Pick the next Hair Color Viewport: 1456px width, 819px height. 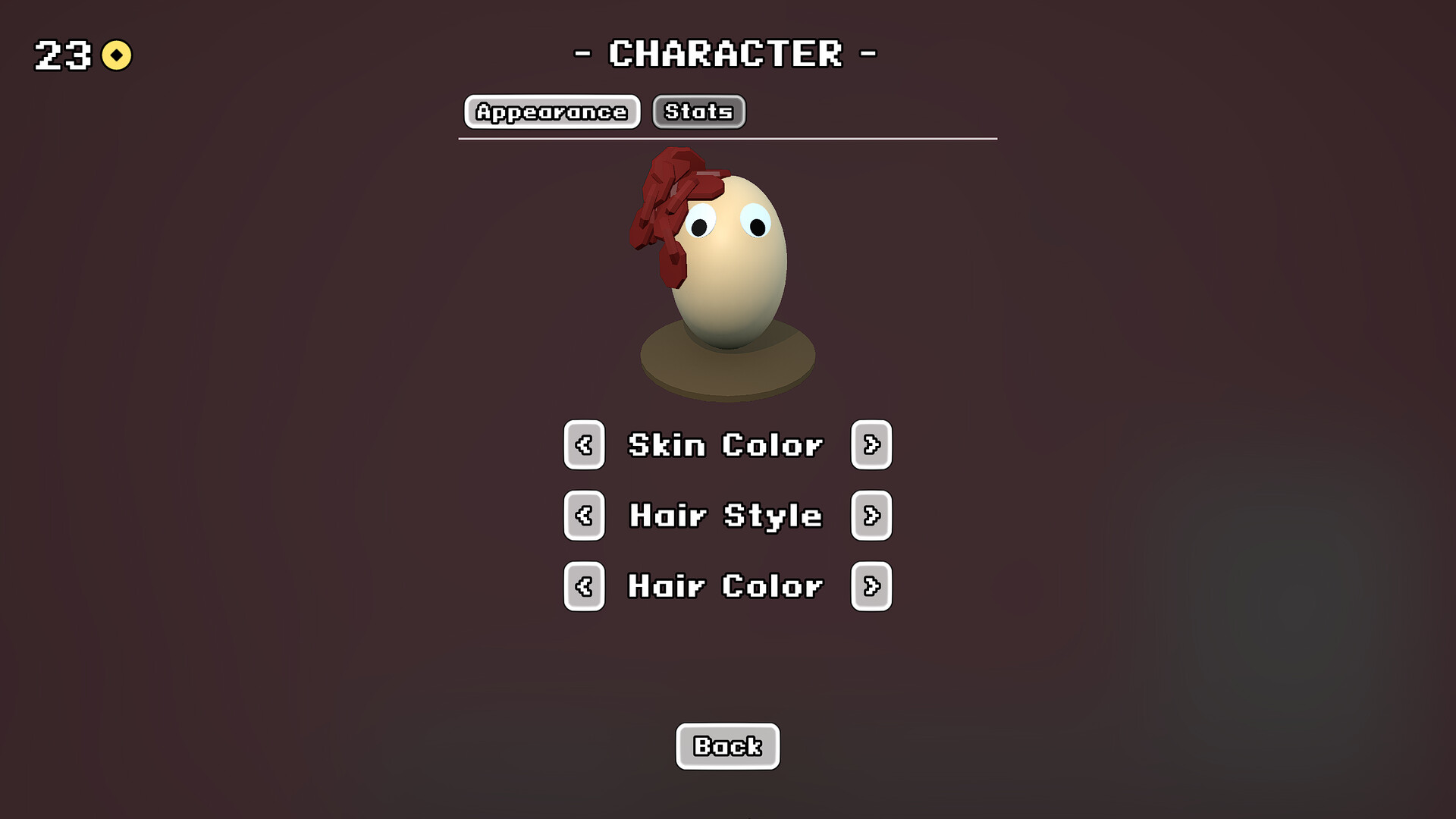pyautogui.click(x=871, y=586)
